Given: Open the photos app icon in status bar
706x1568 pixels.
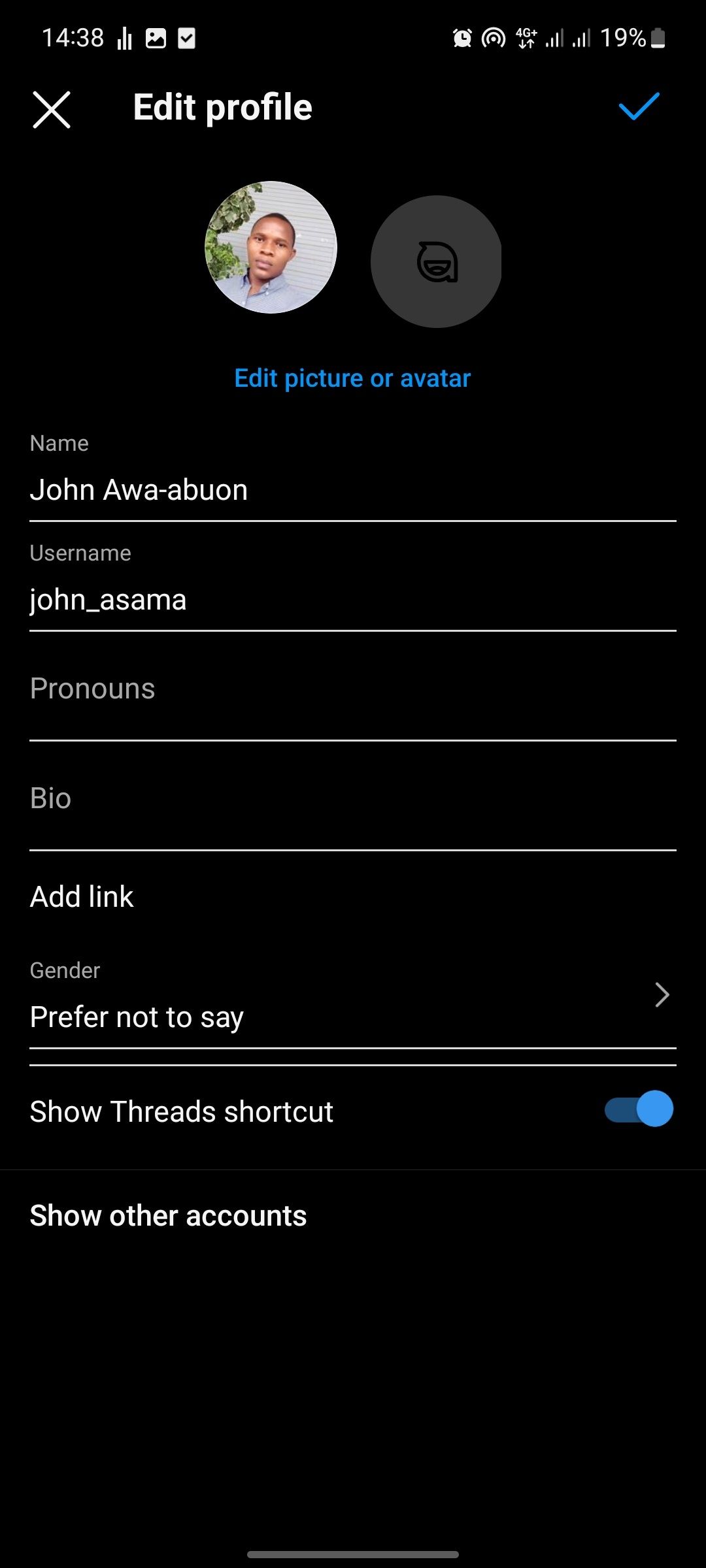Looking at the screenshot, I should point(154,37).
